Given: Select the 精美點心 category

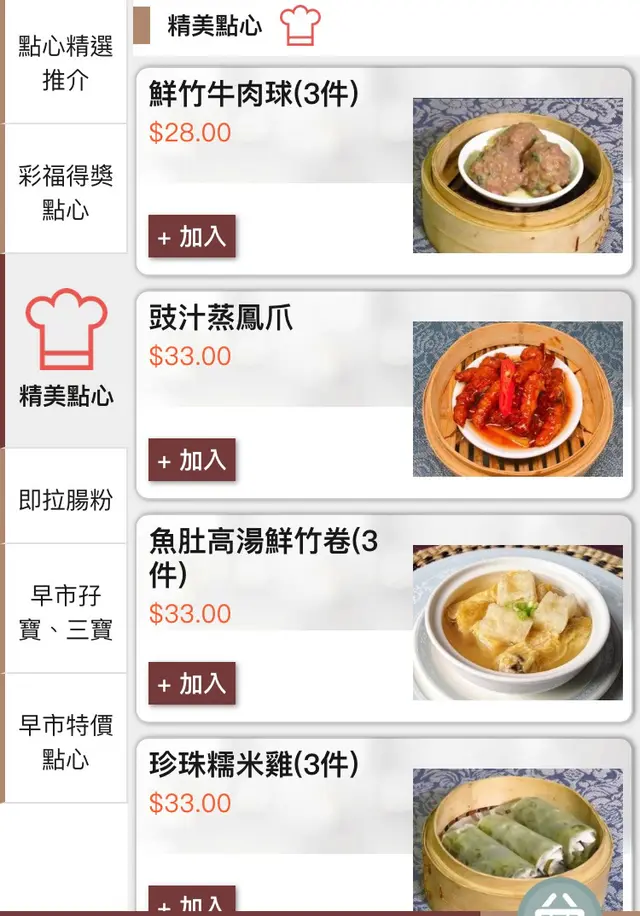Looking at the screenshot, I should coord(66,350).
